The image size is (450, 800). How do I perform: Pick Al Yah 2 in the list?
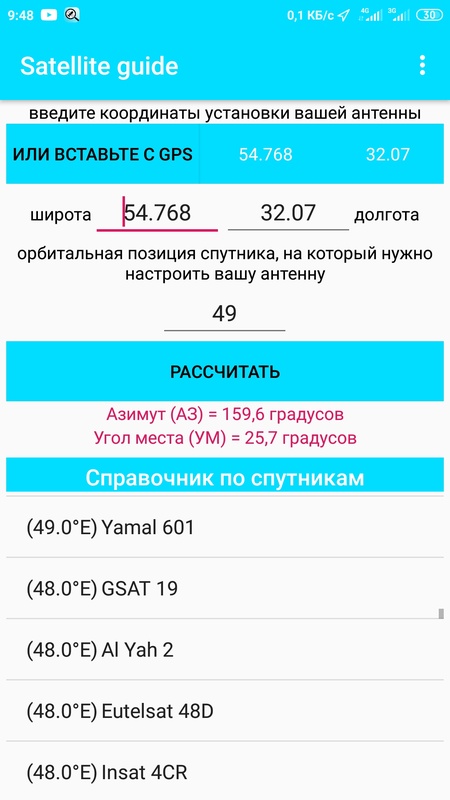point(225,649)
